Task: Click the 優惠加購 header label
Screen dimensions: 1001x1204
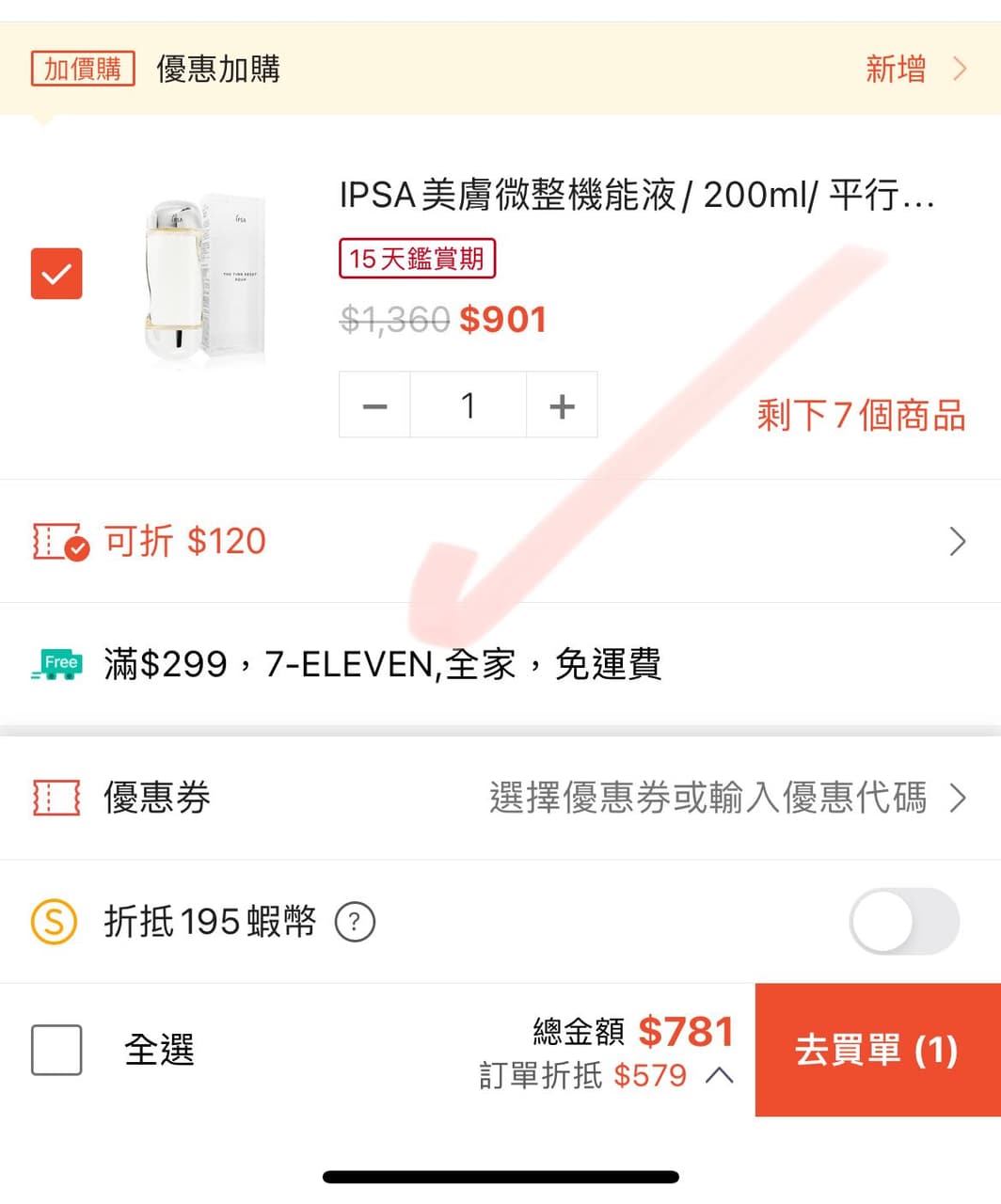Action: (216, 69)
